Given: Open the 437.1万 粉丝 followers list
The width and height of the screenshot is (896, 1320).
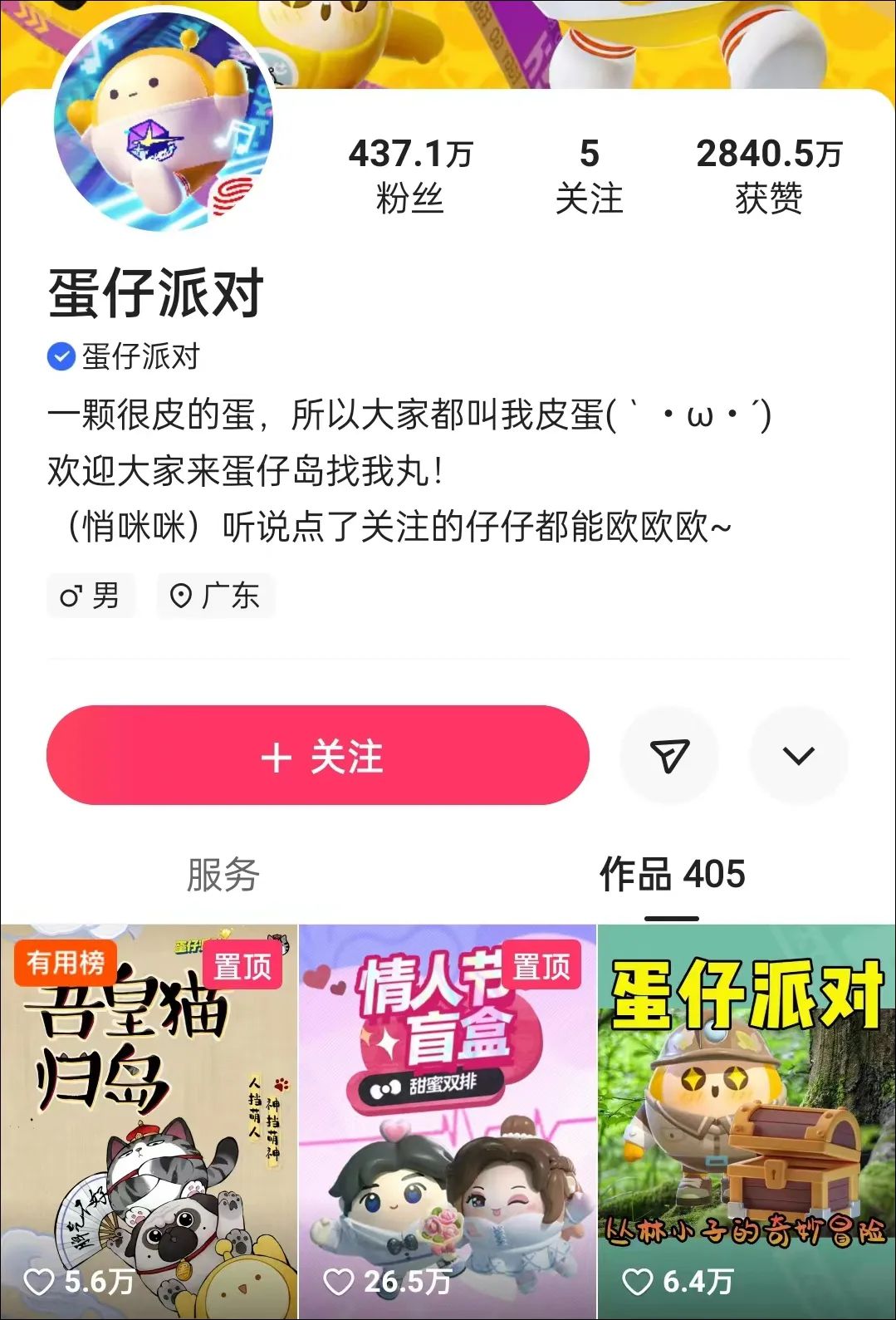Looking at the screenshot, I should coord(410,175).
